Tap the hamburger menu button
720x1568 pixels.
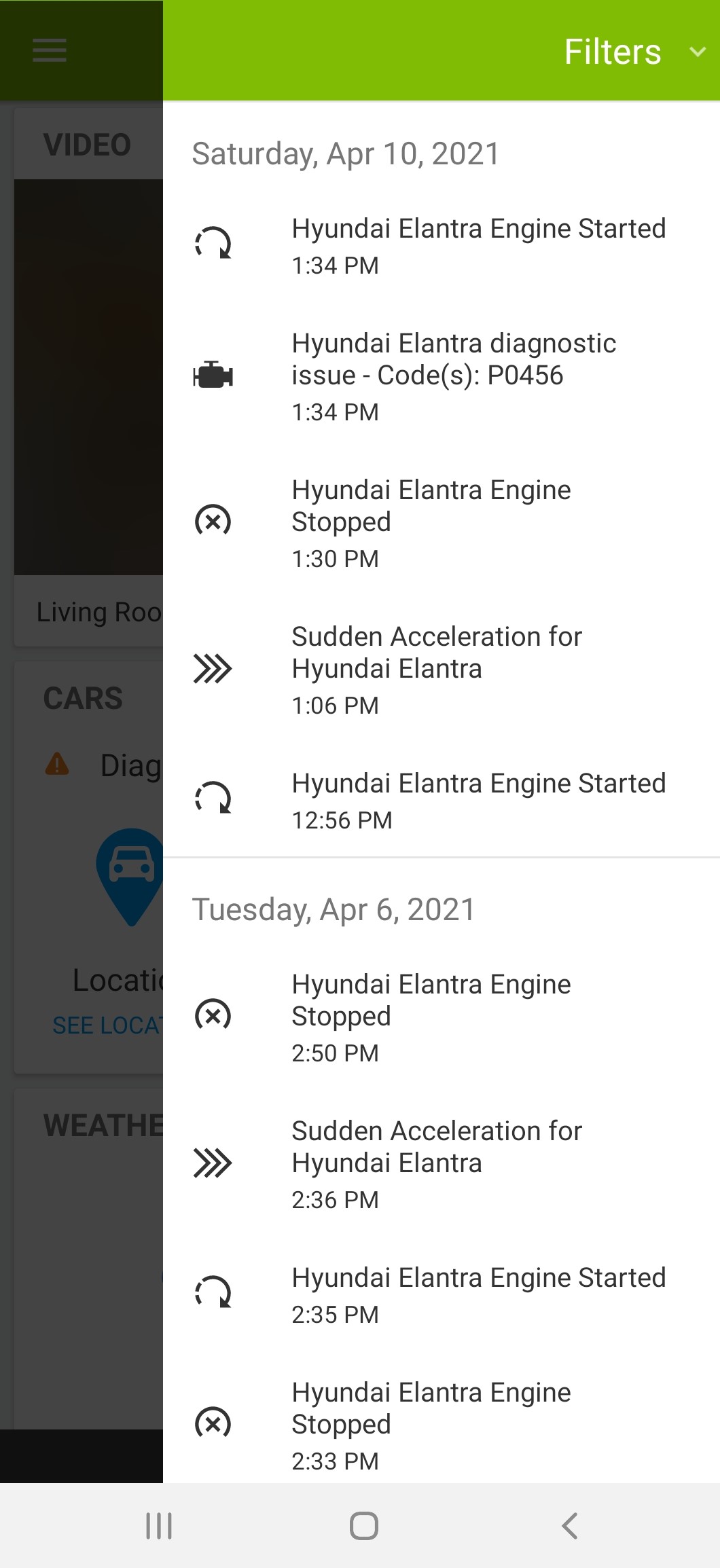click(x=50, y=50)
